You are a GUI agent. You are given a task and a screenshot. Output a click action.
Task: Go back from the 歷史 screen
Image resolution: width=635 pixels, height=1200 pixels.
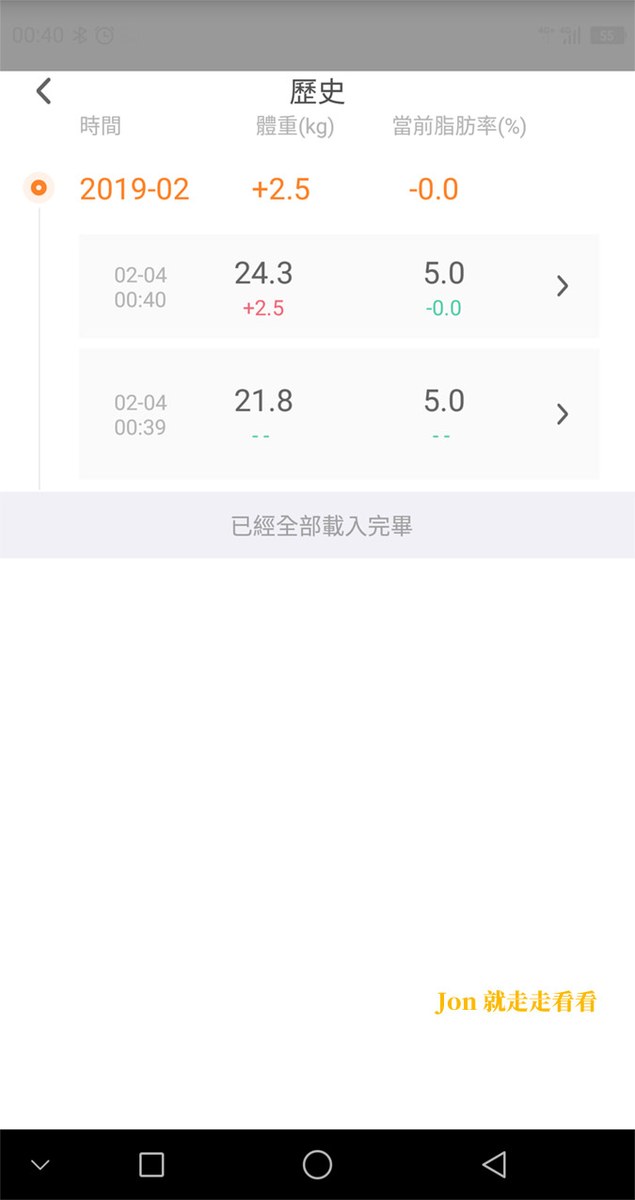(43, 91)
